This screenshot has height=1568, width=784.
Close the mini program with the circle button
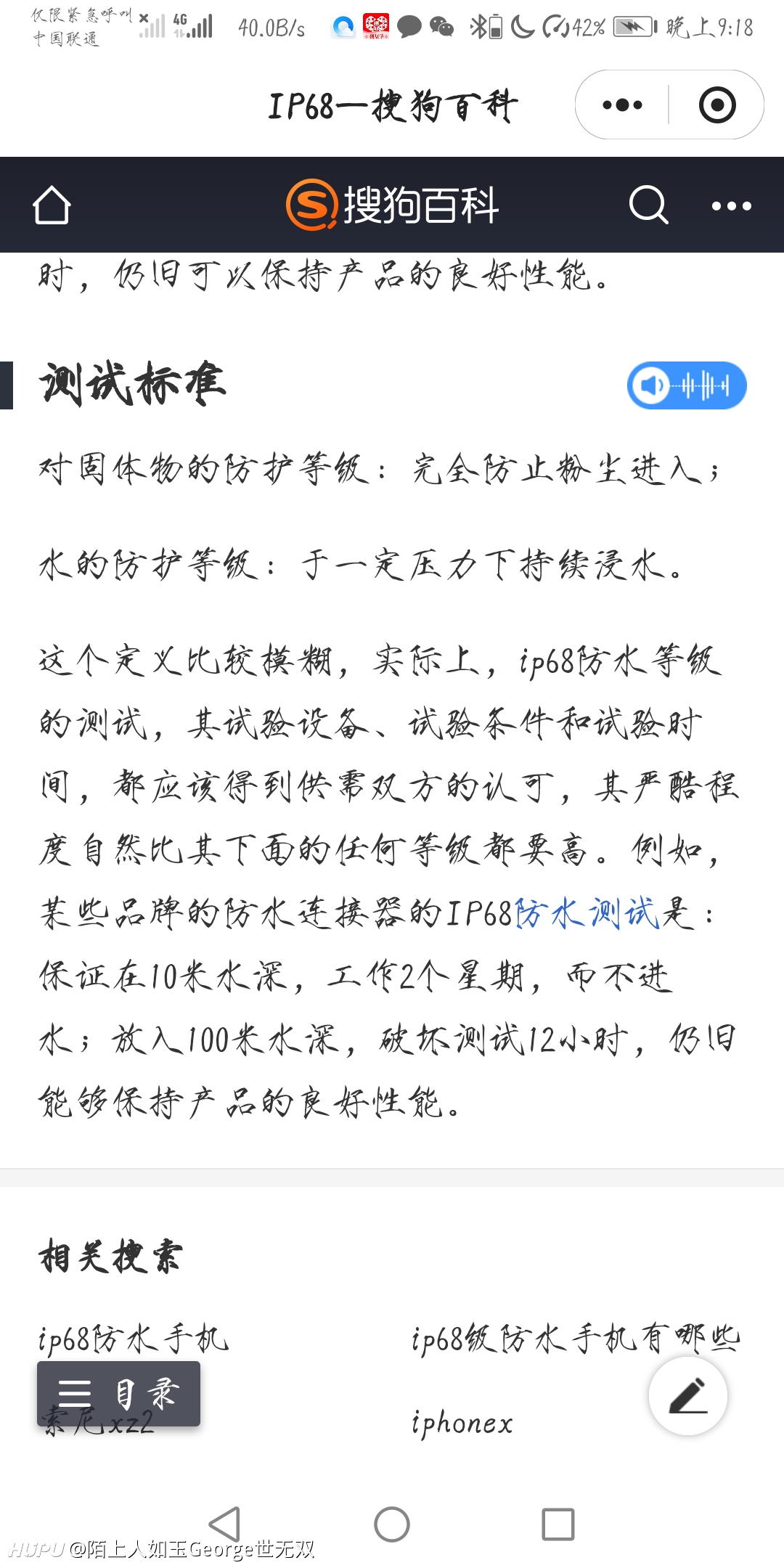point(717,105)
